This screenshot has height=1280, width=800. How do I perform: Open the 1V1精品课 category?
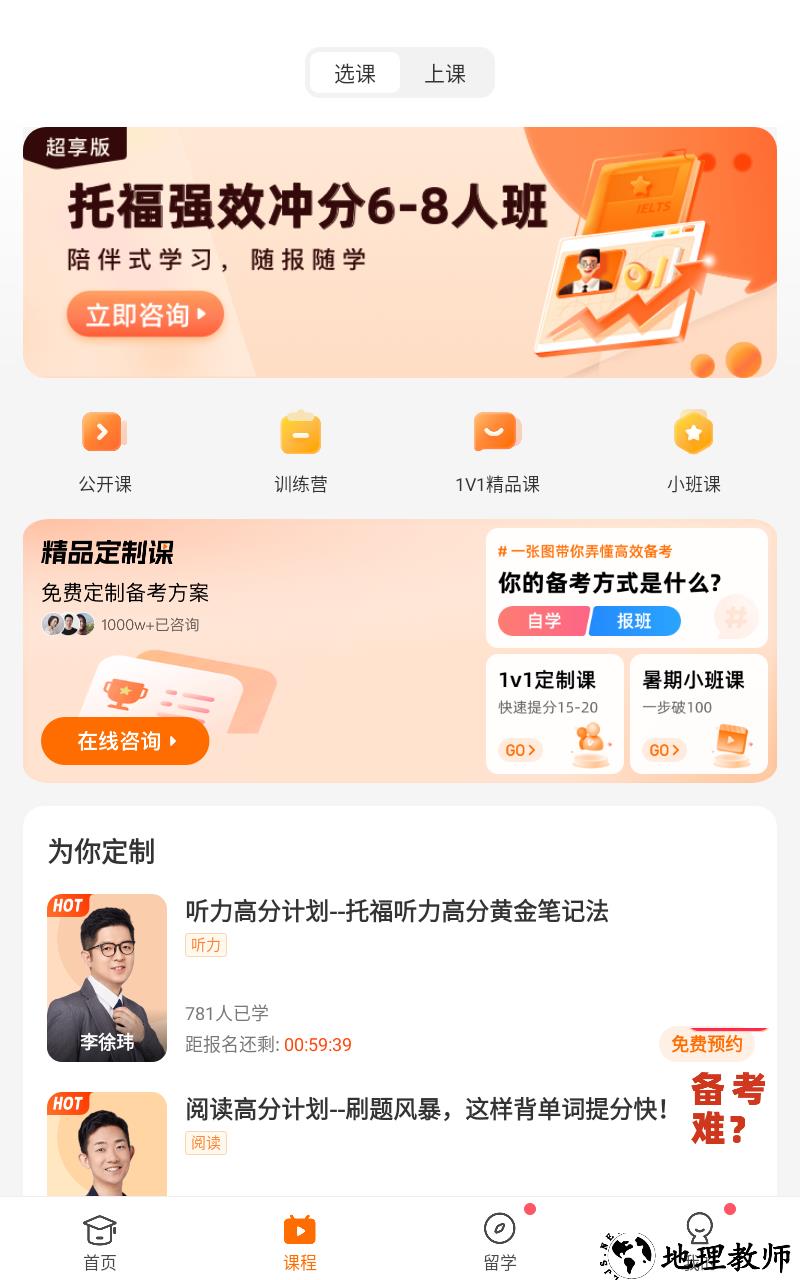pos(497,452)
